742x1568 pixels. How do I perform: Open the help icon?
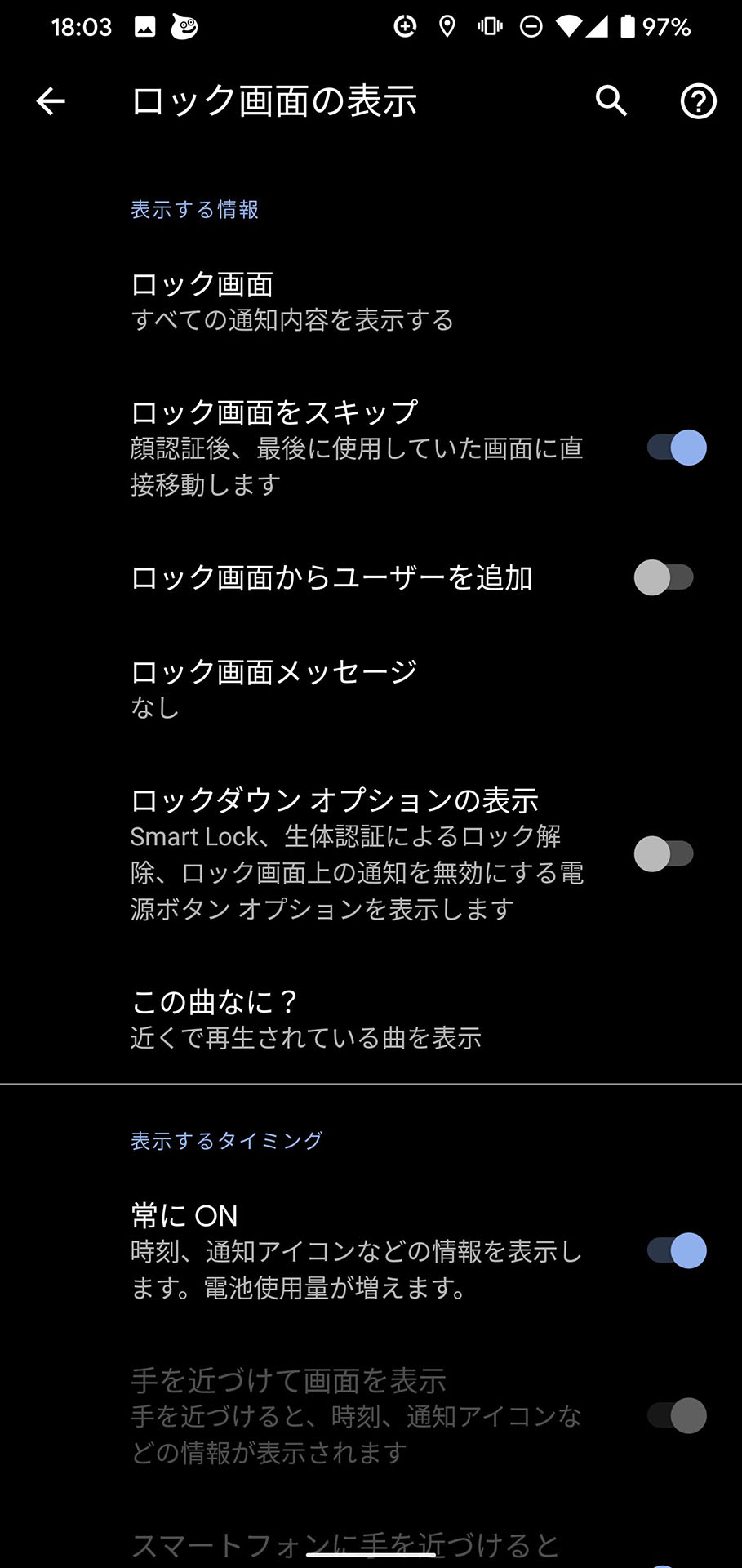(x=698, y=101)
